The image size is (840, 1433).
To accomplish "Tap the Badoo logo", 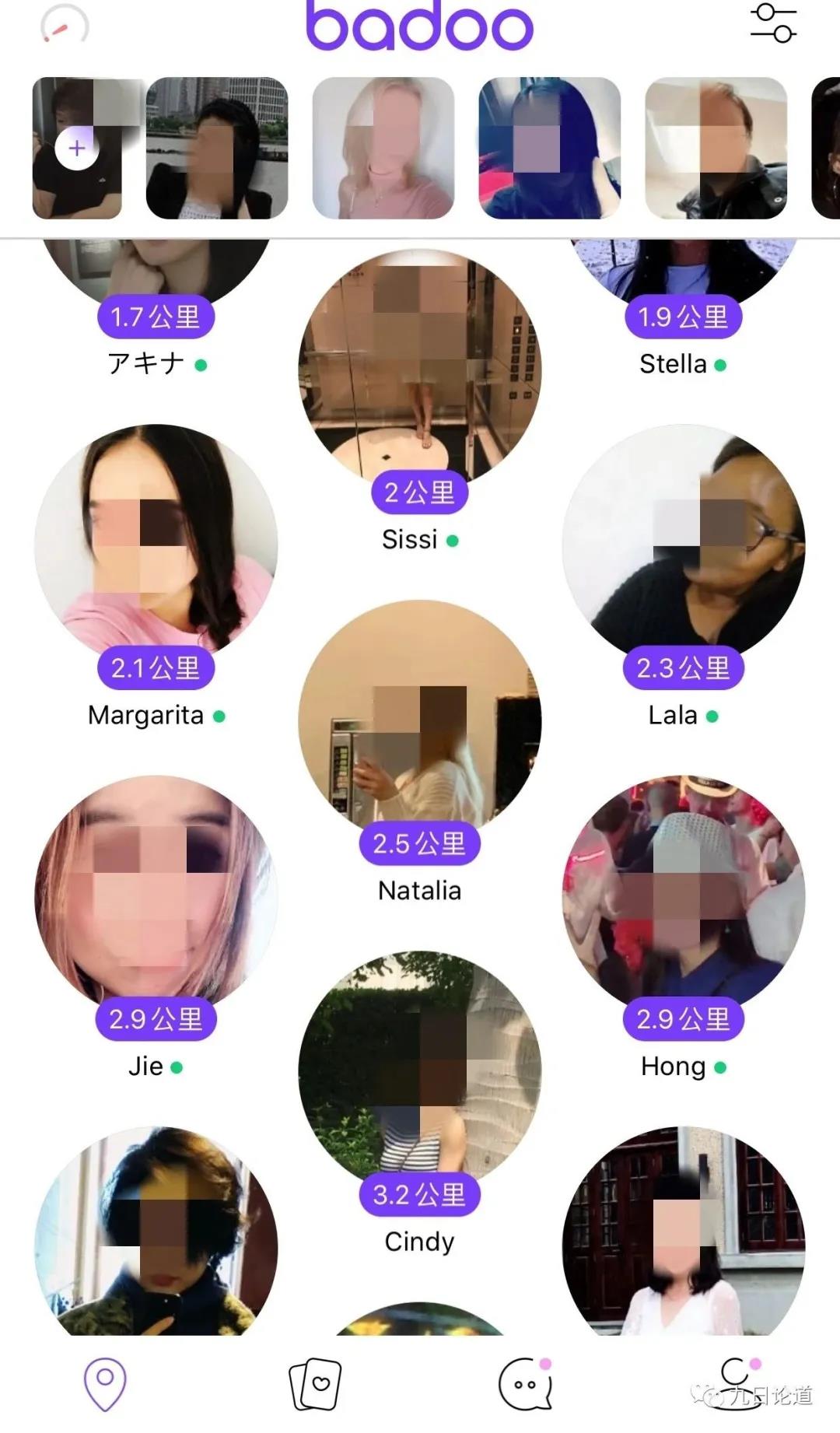I will pos(418,26).
